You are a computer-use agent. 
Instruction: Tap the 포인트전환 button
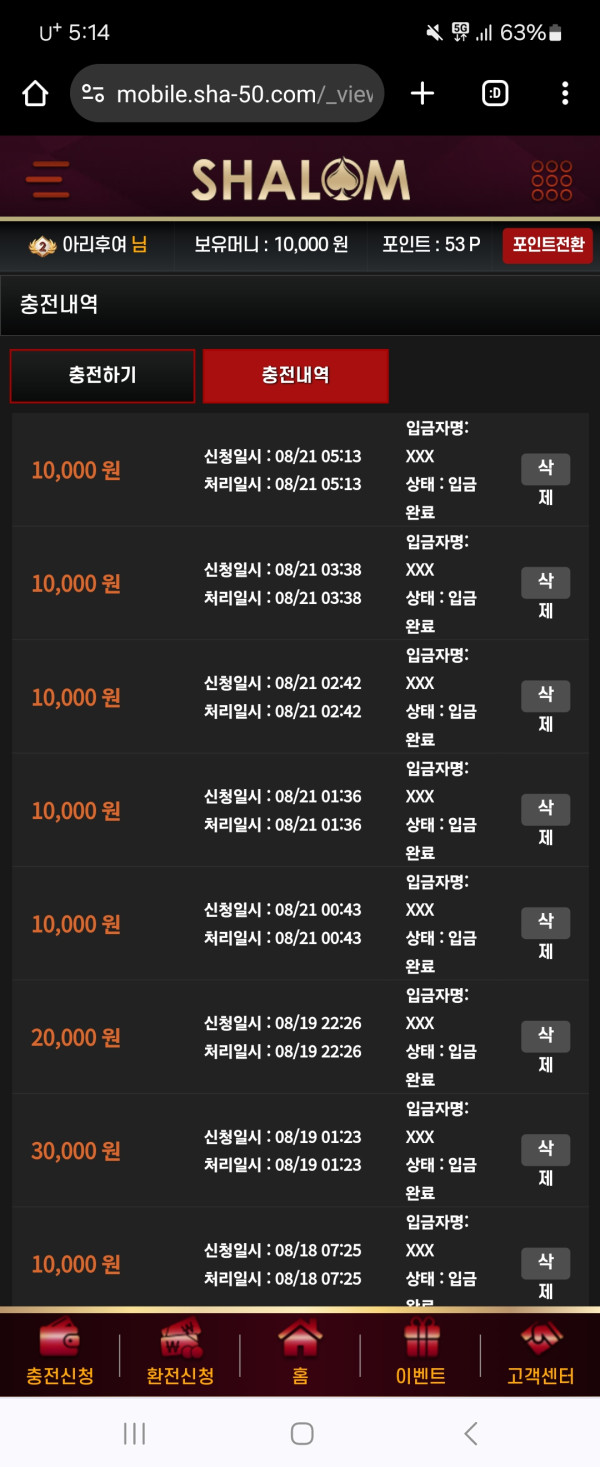(547, 245)
